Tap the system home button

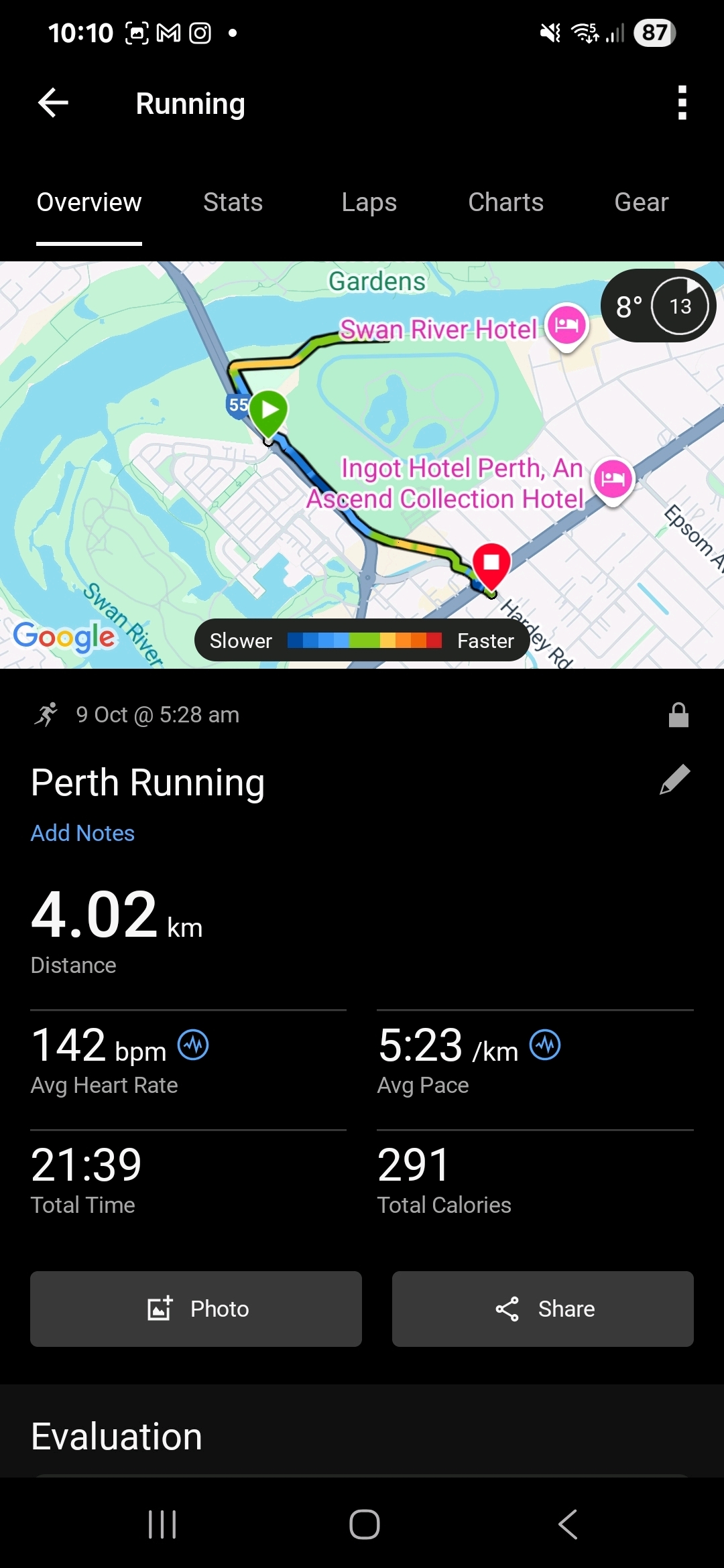coord(364,1524)
